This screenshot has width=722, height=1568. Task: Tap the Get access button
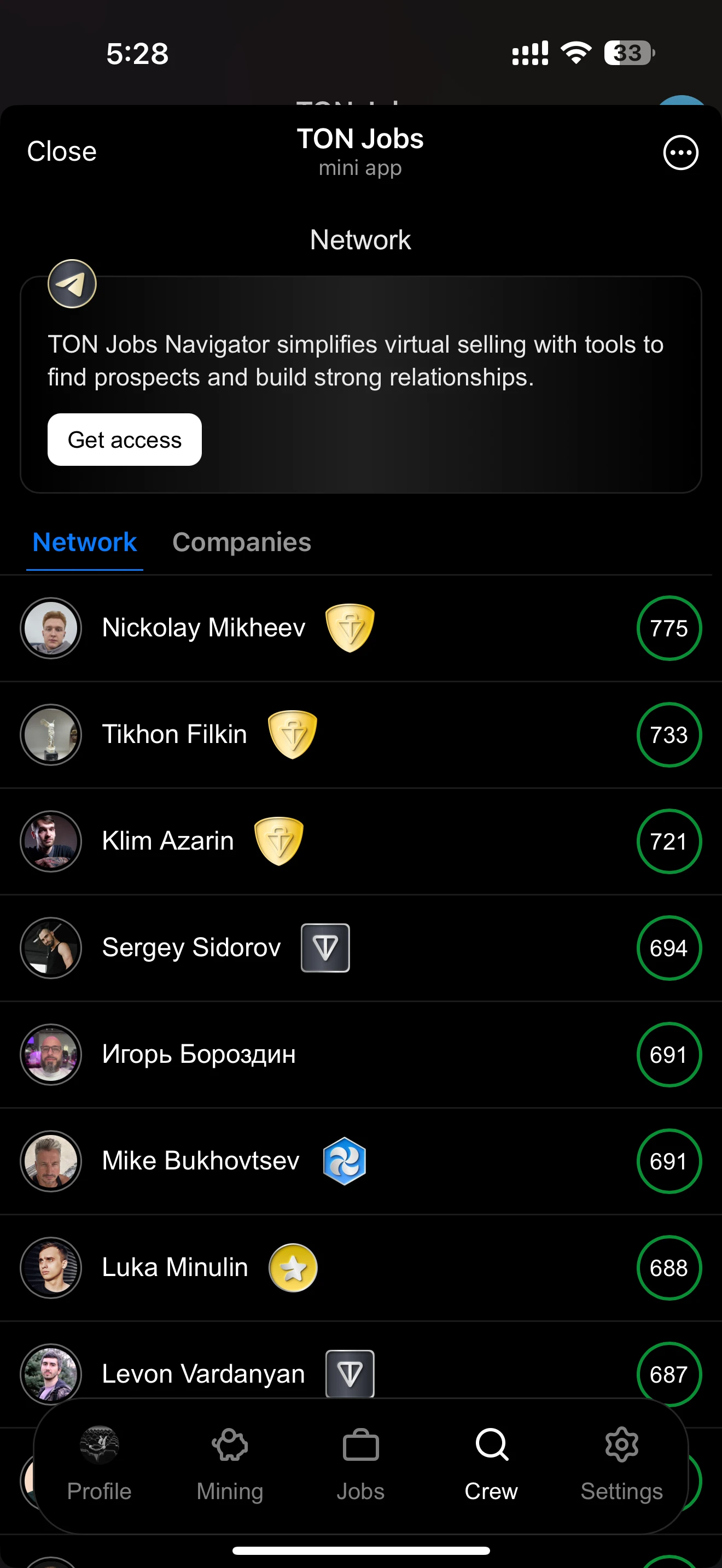[x=124, y=440]
